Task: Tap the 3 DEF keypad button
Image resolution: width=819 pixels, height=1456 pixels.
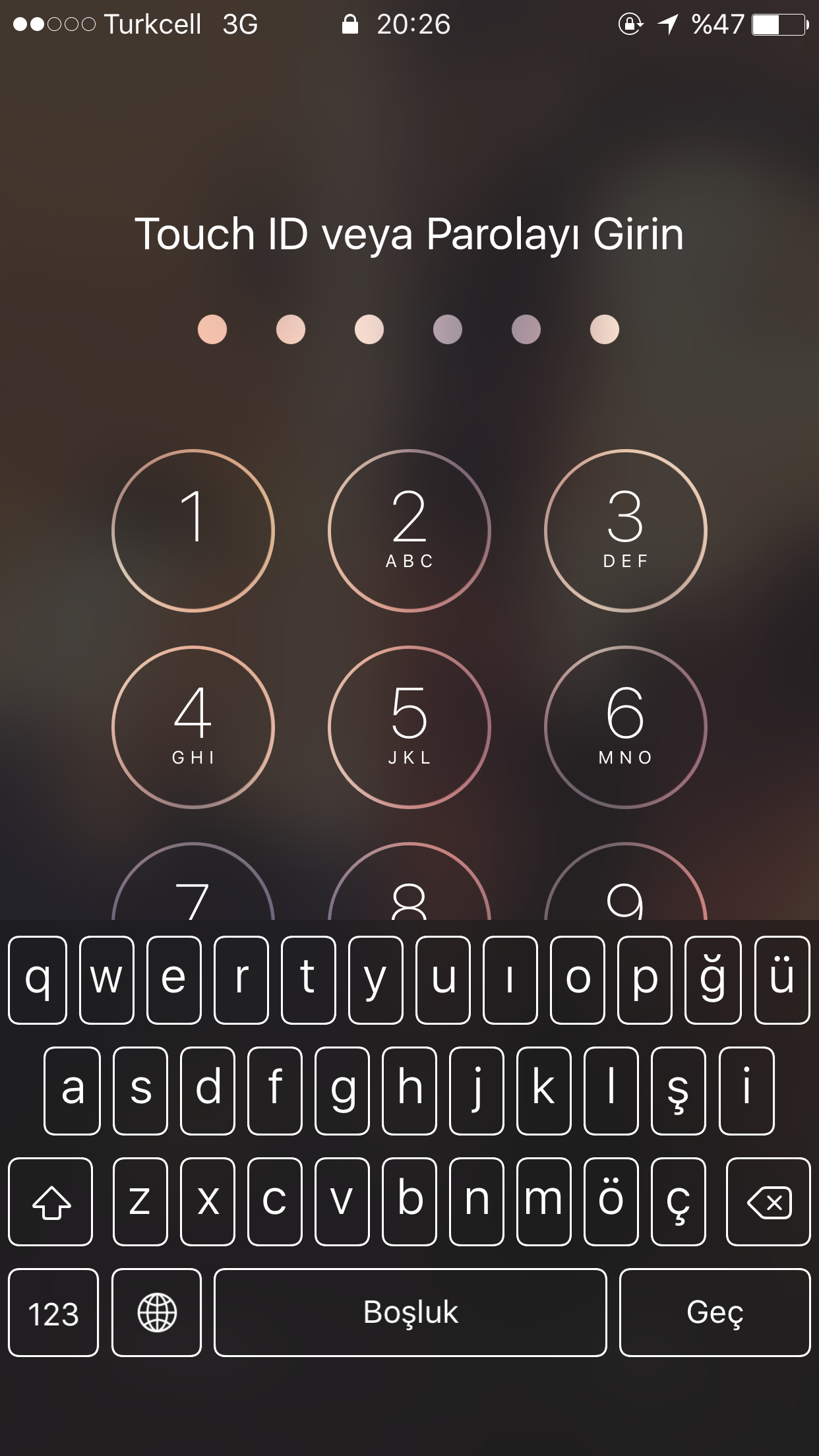Action: (x=626, y=531)
